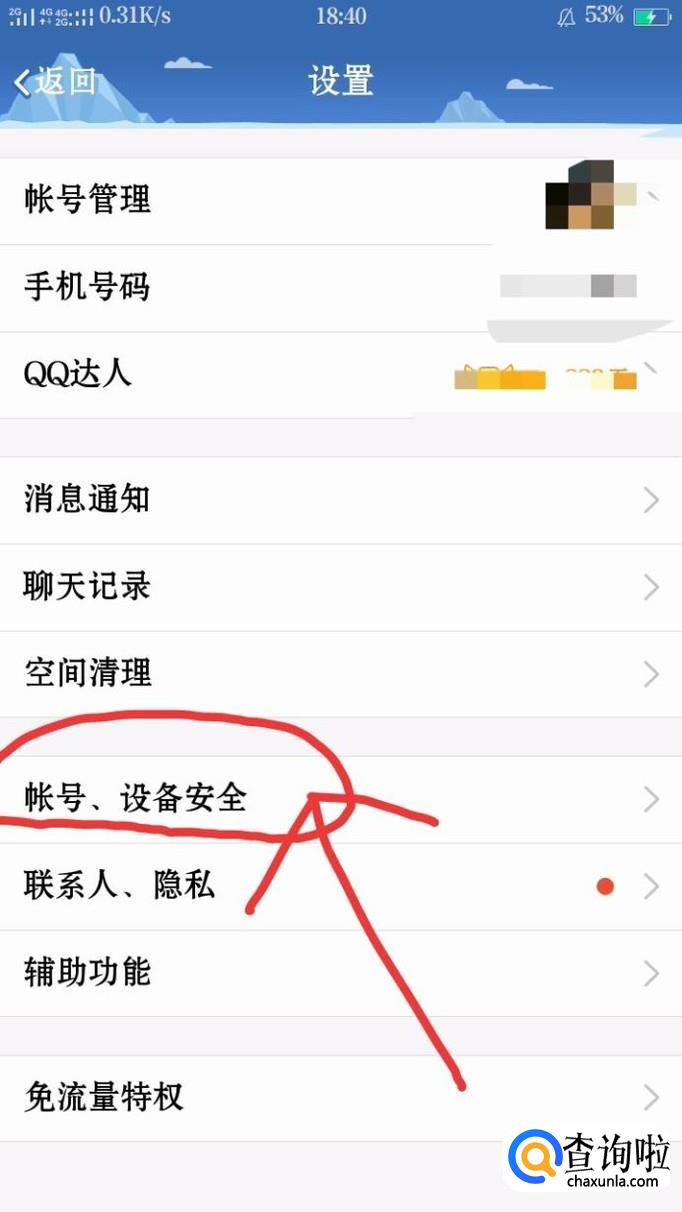Go back using the 返回 button
Screen dimensions: 682x1212
(x=55, y=82)
